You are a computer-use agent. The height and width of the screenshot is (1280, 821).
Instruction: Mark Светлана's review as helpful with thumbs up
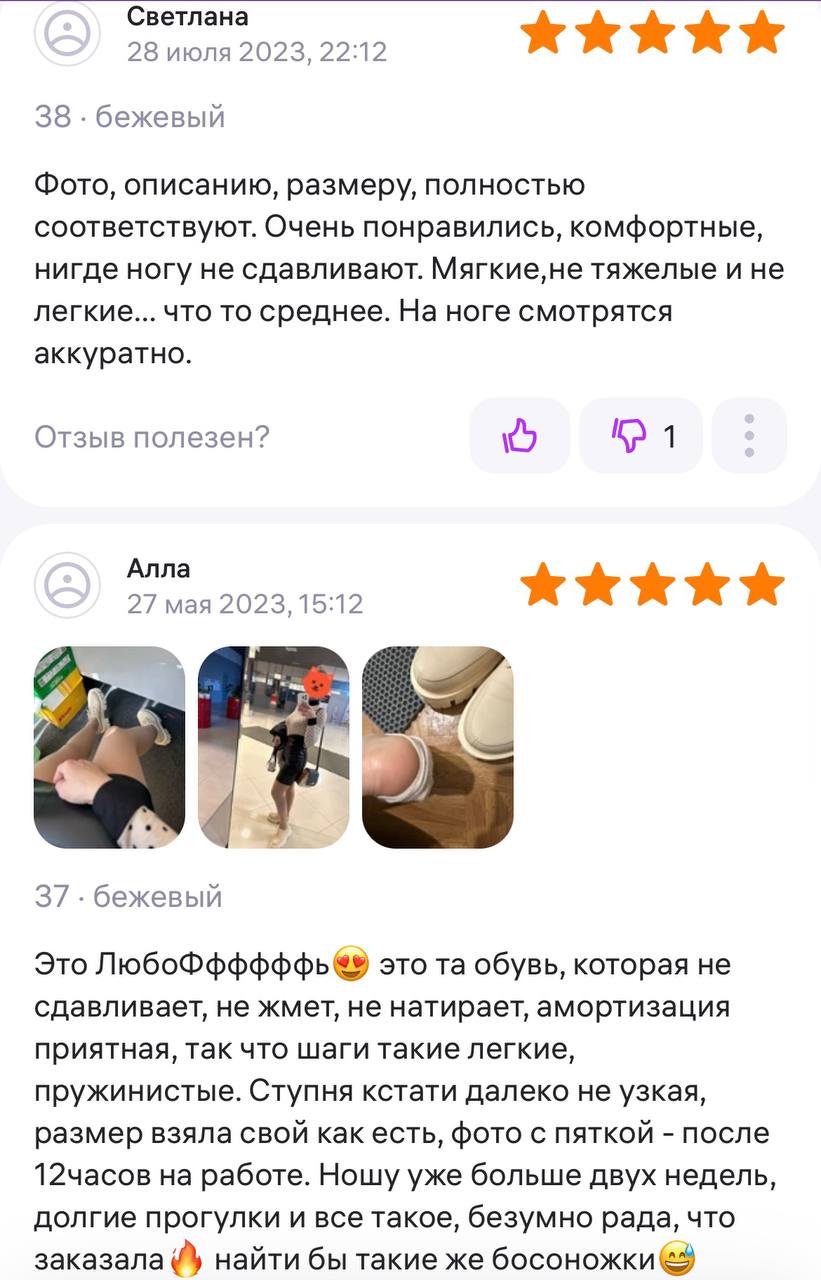coord(519,436)
